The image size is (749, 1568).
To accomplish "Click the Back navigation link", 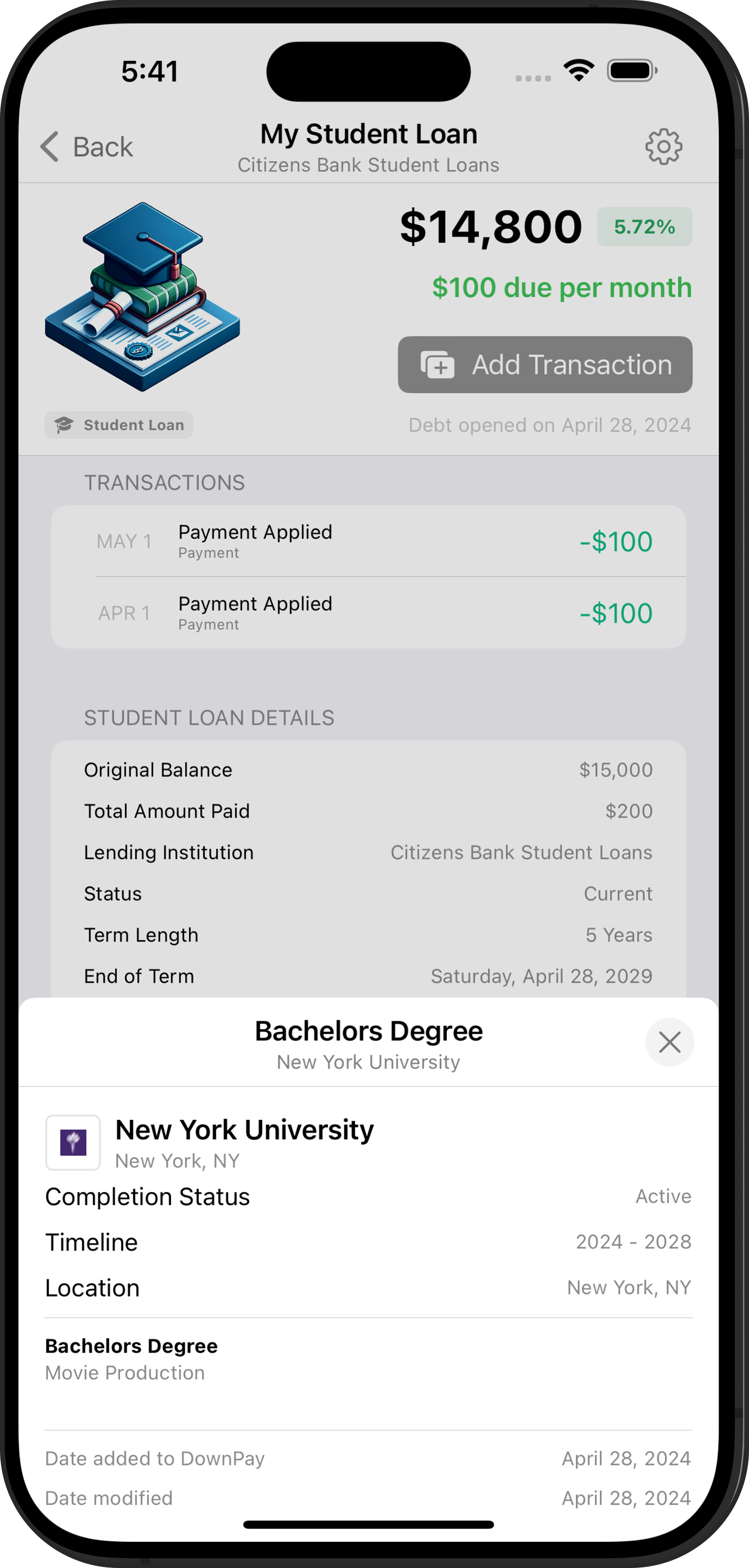I will tap(86, 146).
